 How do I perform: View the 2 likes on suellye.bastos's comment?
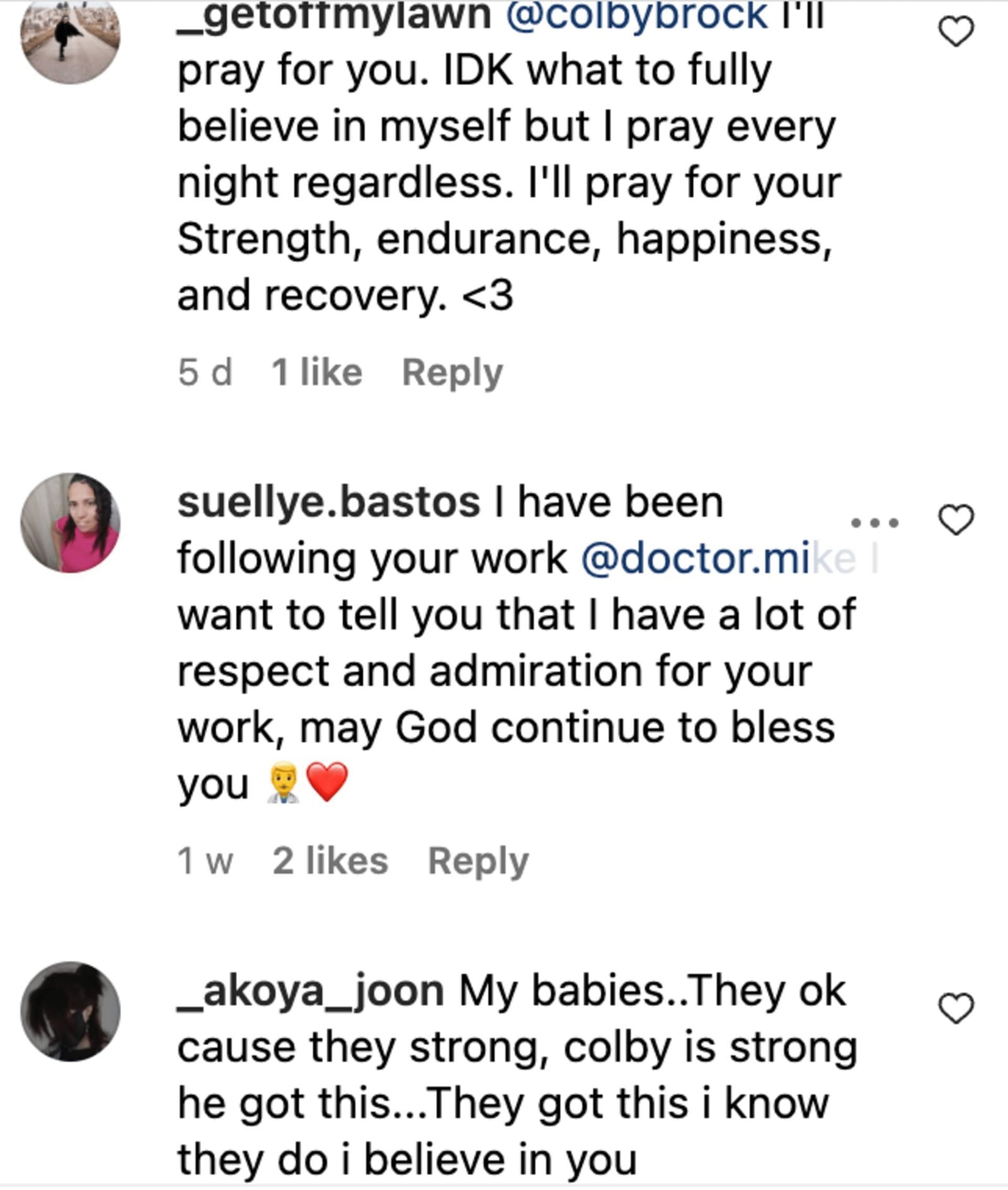pos(330,861)
